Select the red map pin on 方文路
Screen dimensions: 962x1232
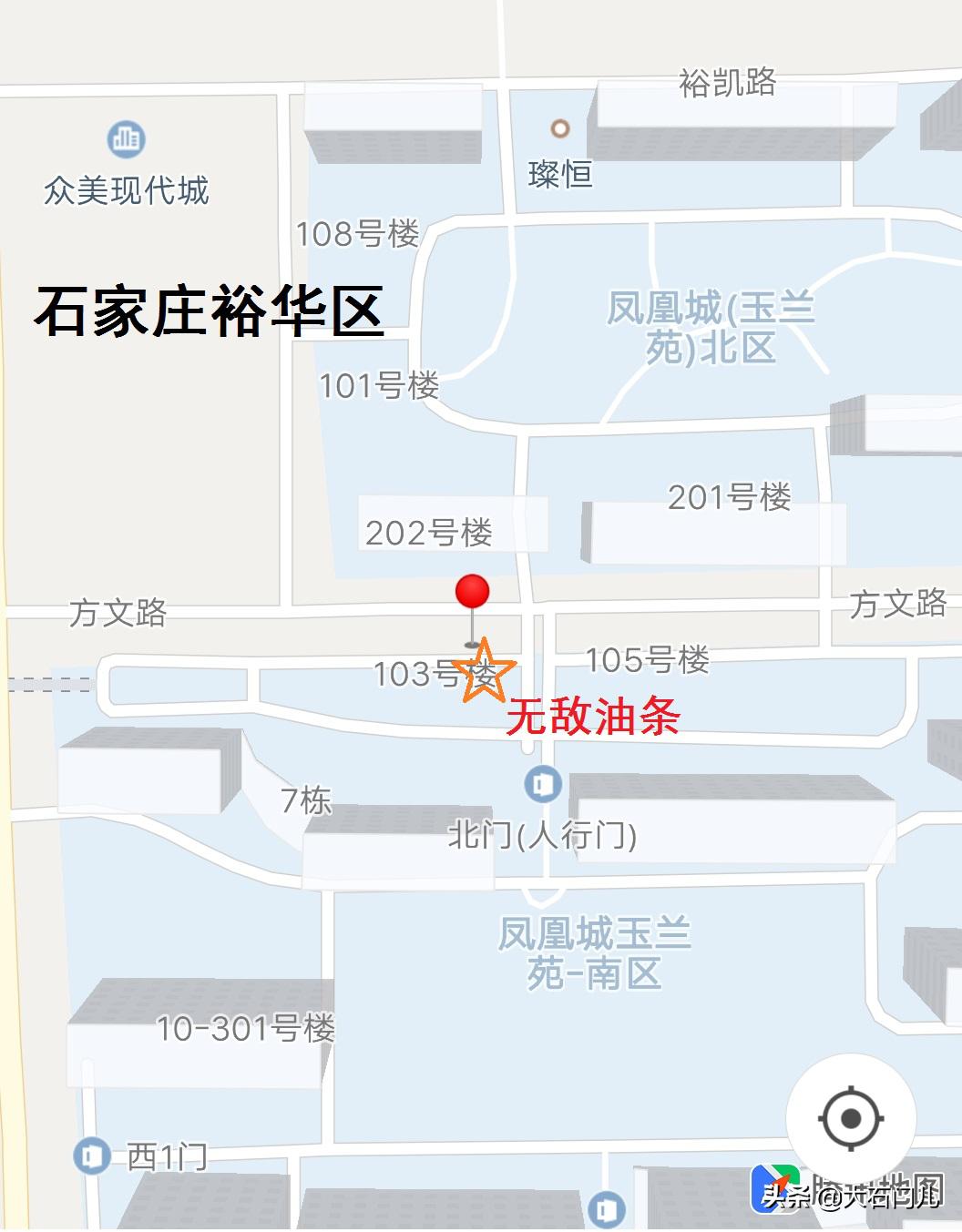(x=471, y=594)
